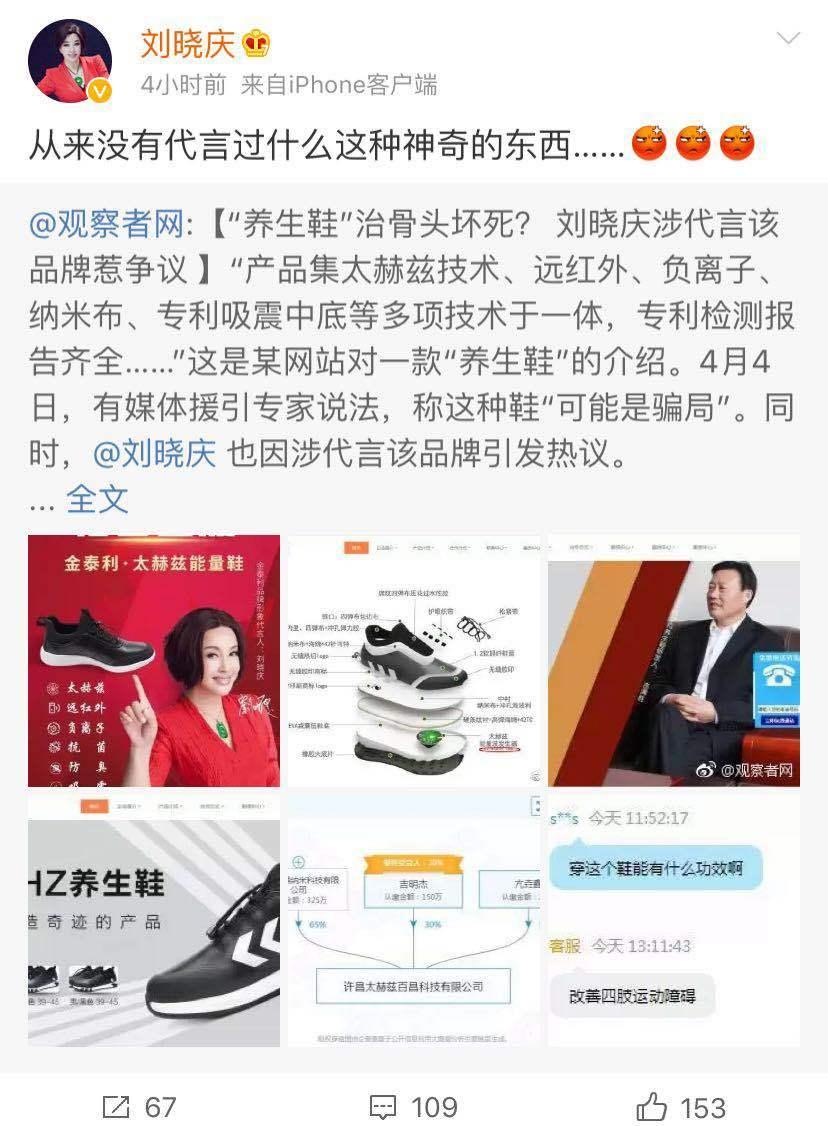Like this Weibo post
The image size is (828, 1126).
click(x=680, y=1107)
